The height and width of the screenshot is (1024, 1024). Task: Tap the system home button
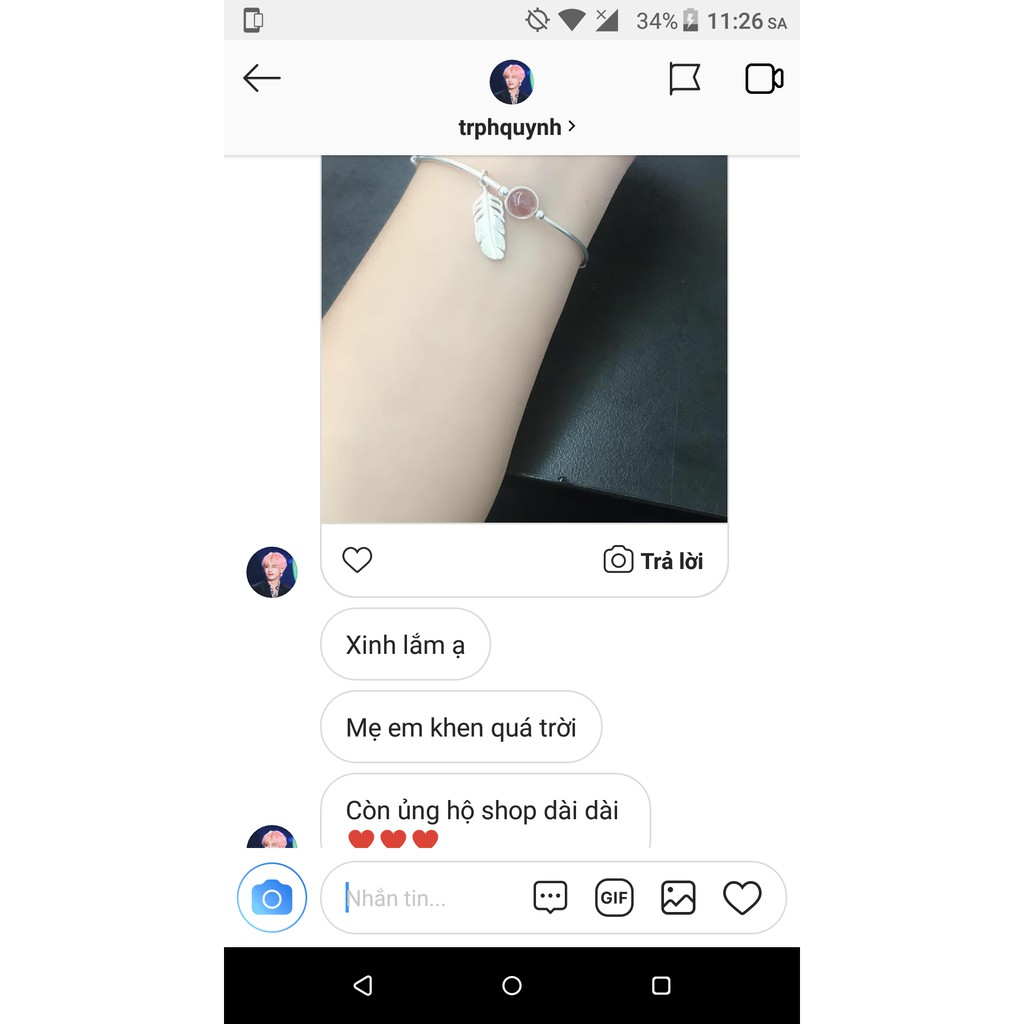tap(512, 986)
